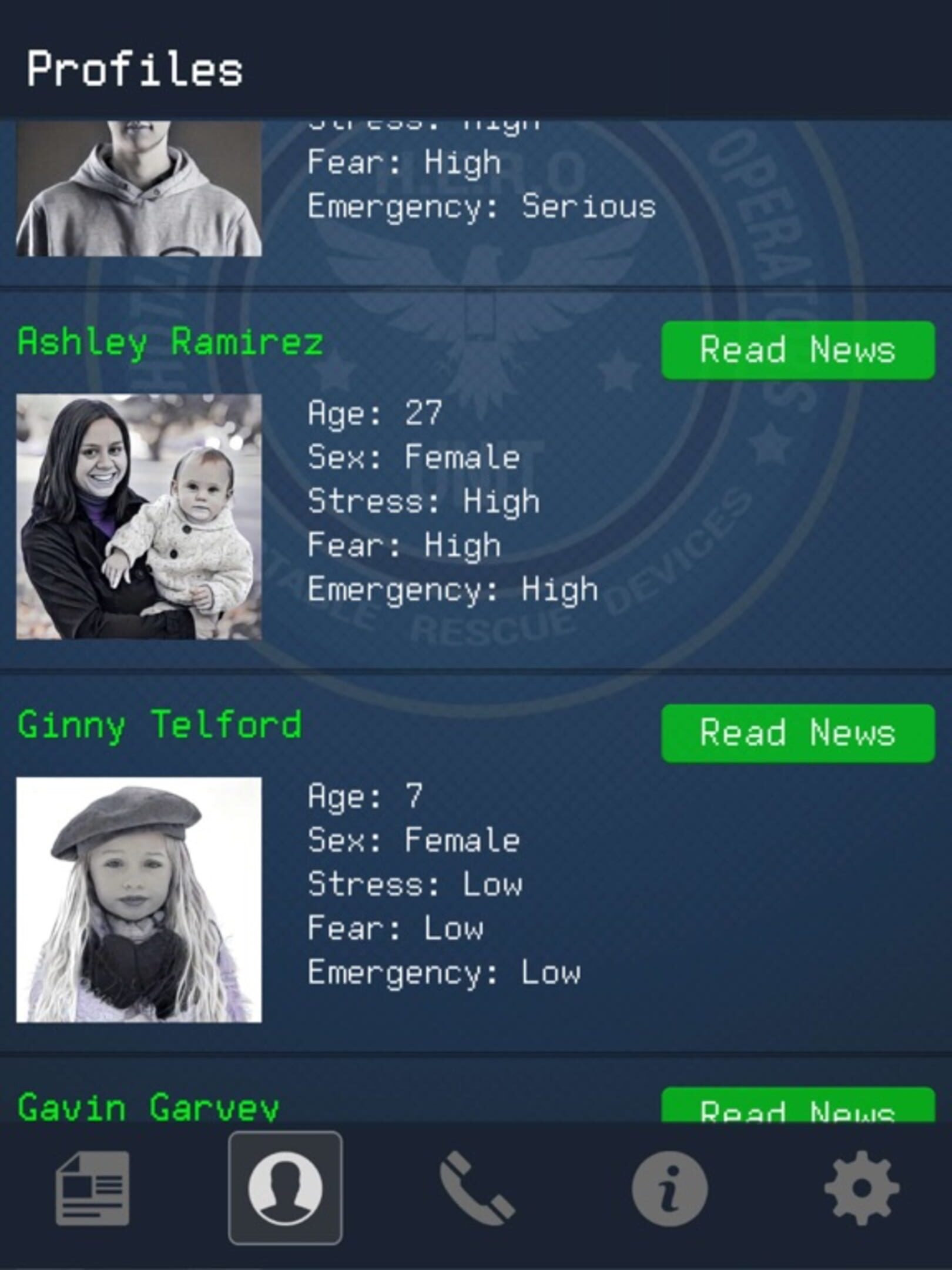The height and width of the screenshot is (1270, 952).
Task: Open the phone call tab
Action: (477, 1188)
